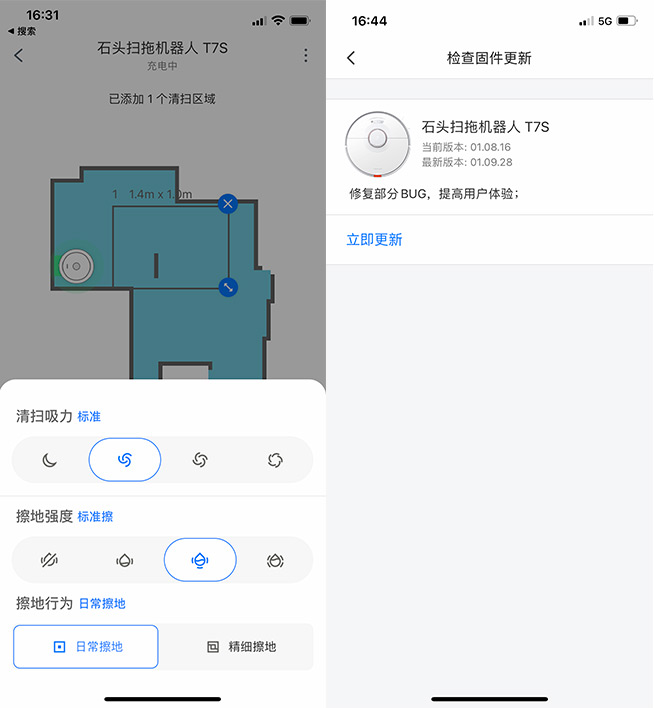Go back from the cleaning zone map screen
The width and height of the screenshot is (654, 708).
(x=19, y=56)
